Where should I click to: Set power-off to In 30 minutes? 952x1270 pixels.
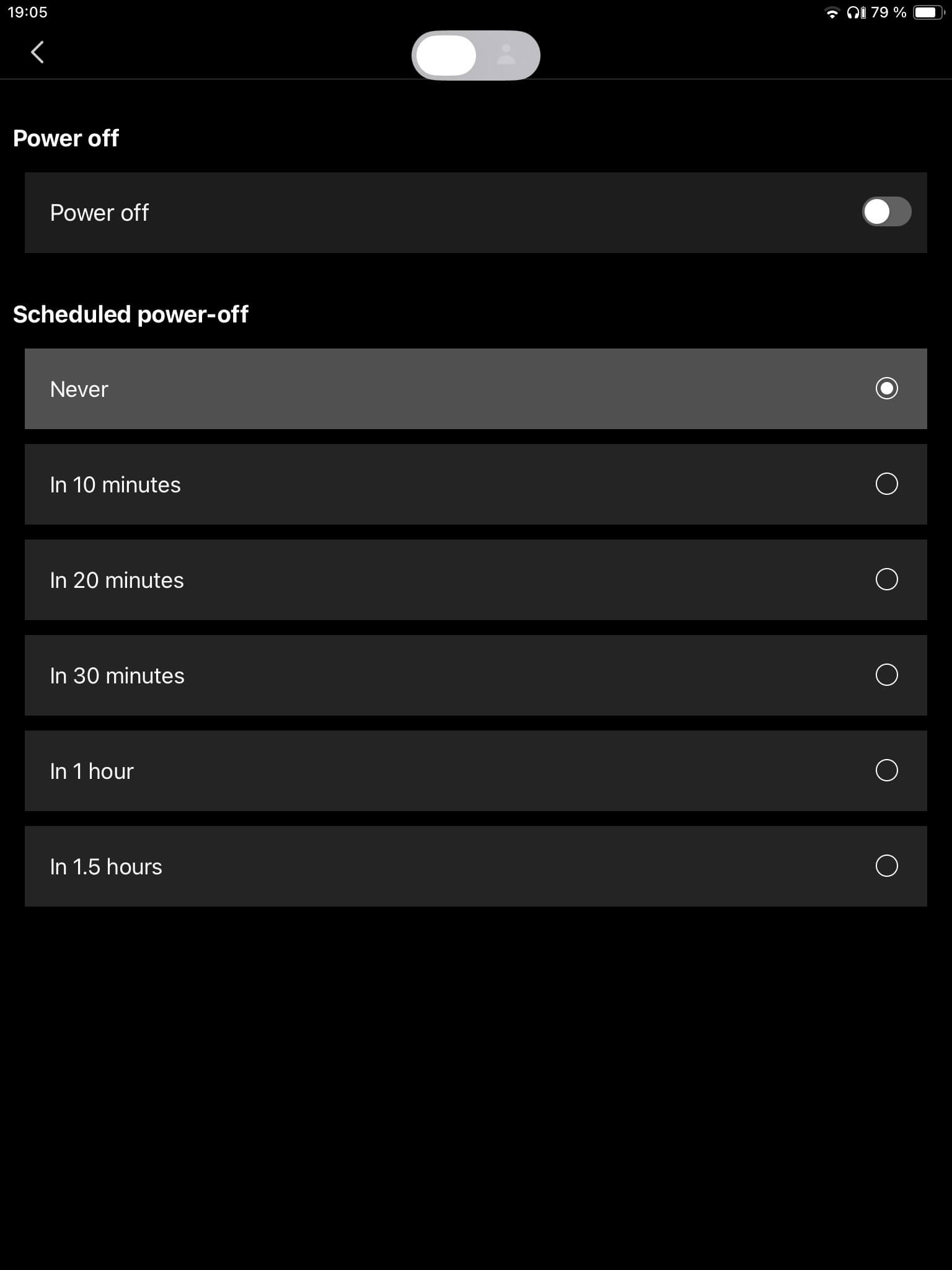[x=886, y=675]
